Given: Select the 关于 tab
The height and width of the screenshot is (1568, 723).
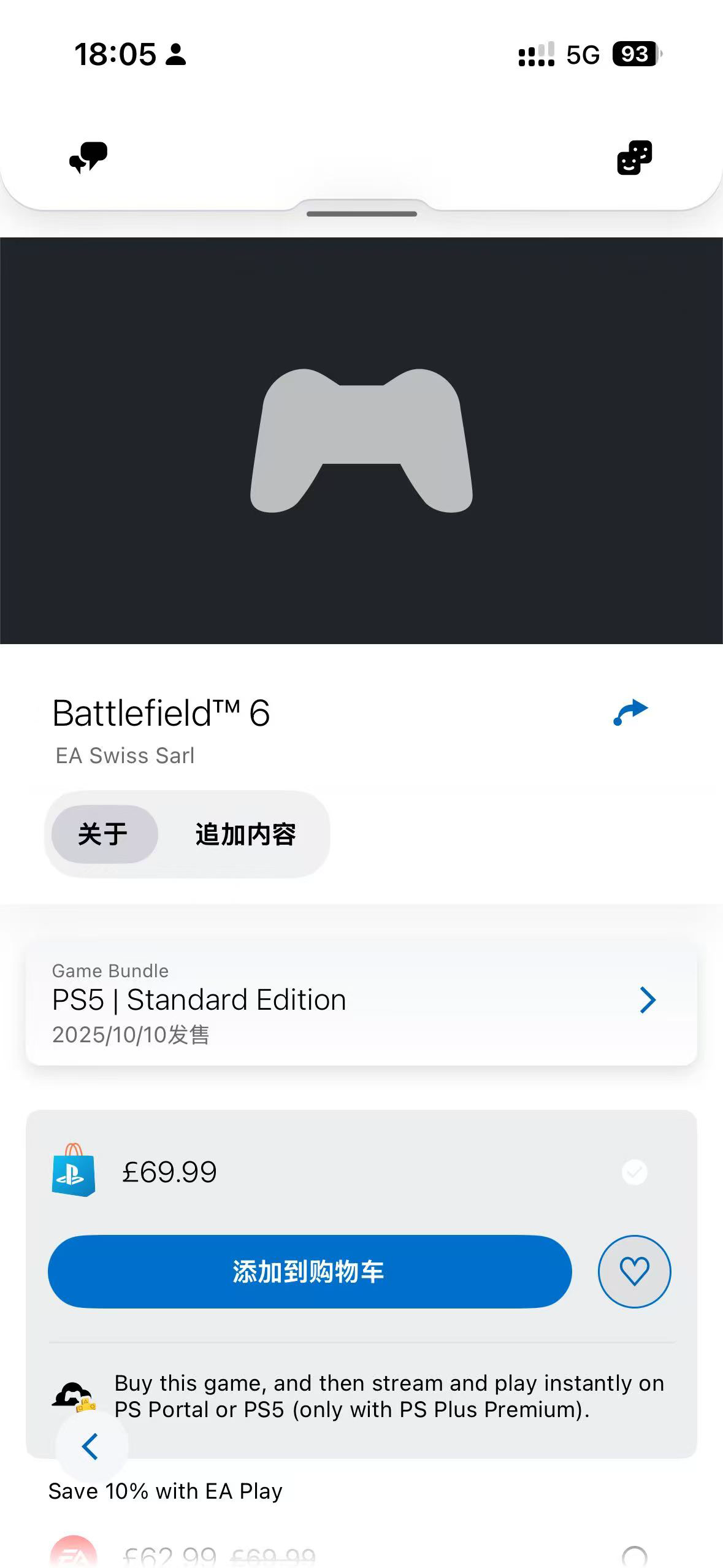Looking at the screenshot, I should coord(104,834).
